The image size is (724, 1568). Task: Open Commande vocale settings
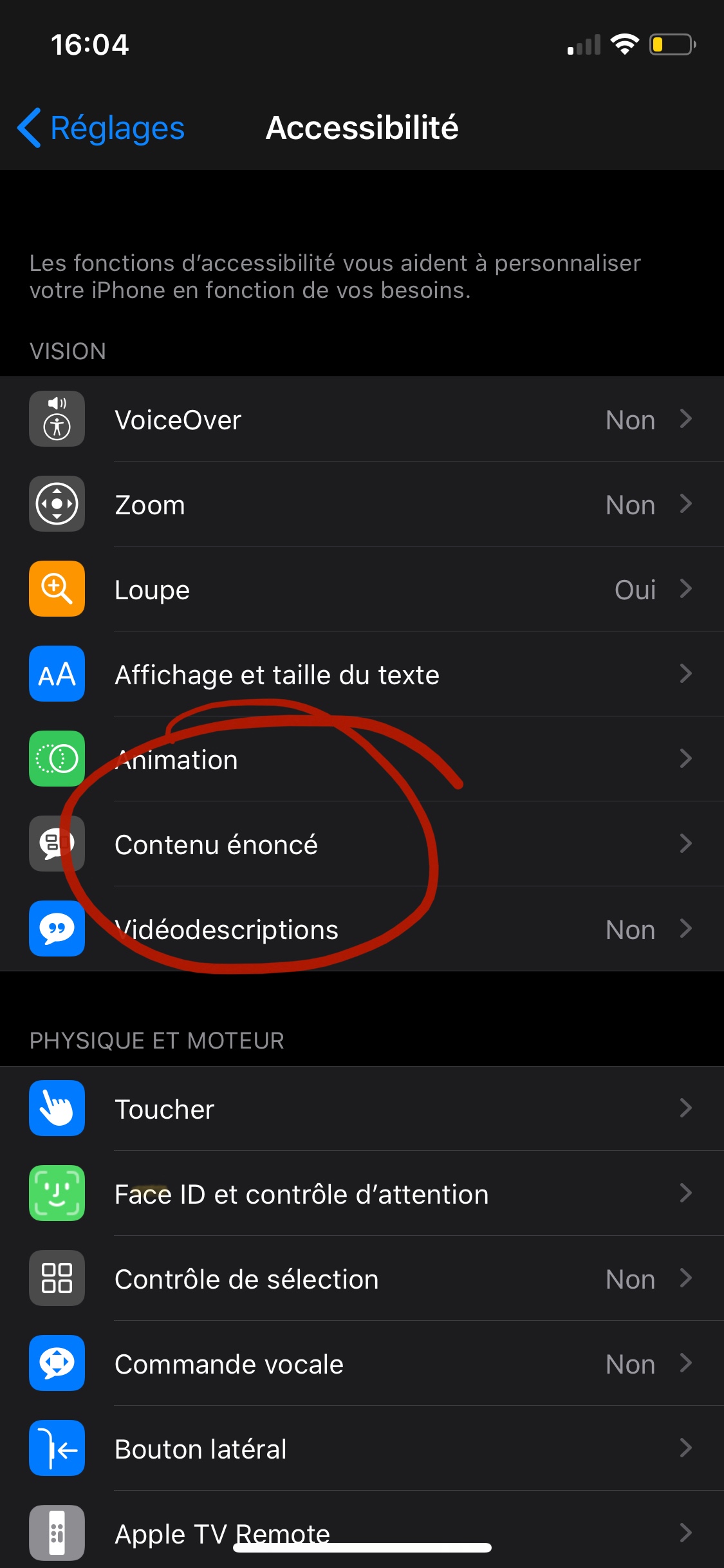[362, 1364]
